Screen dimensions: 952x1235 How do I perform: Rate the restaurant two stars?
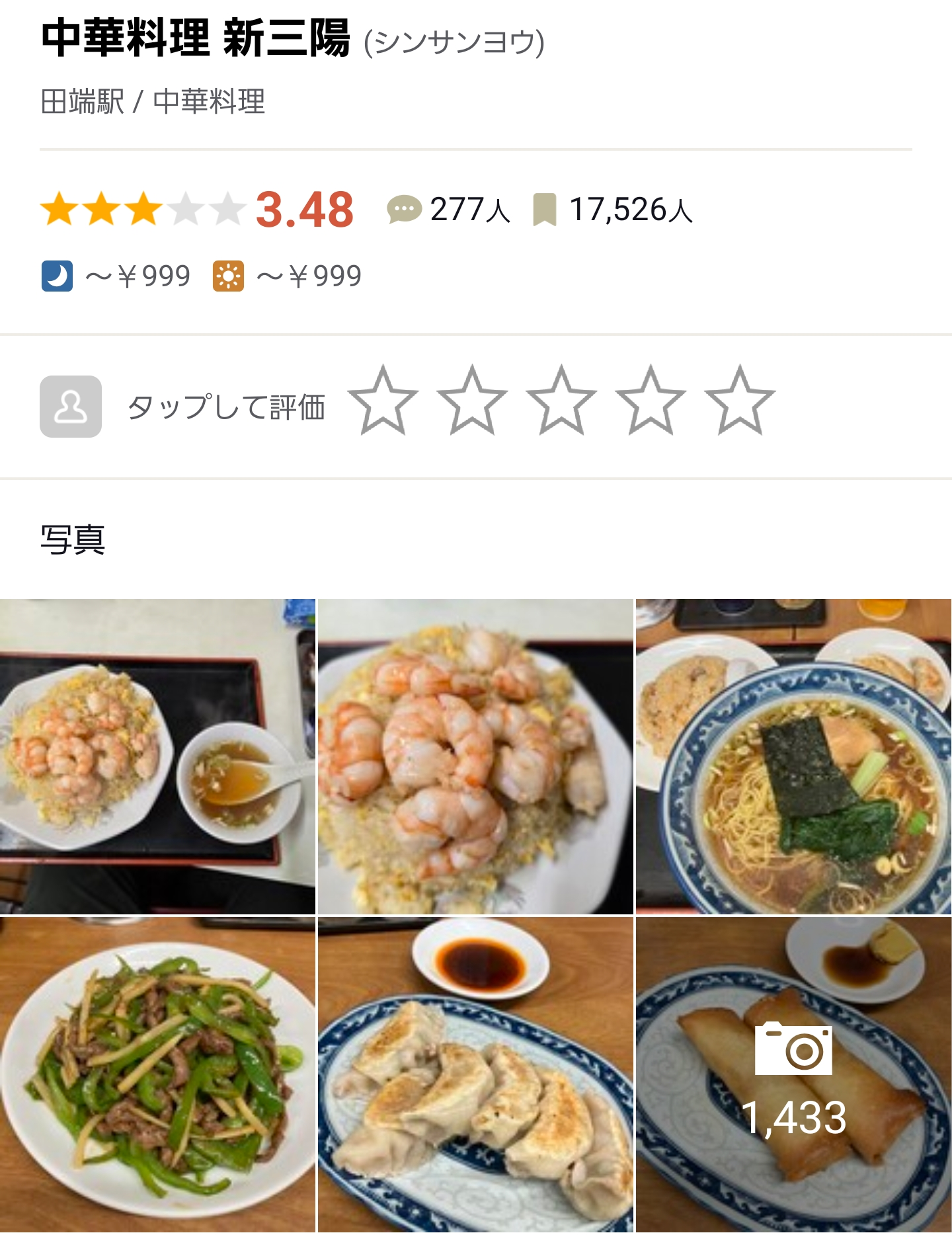pyautogui.click(x=472, y=401)
